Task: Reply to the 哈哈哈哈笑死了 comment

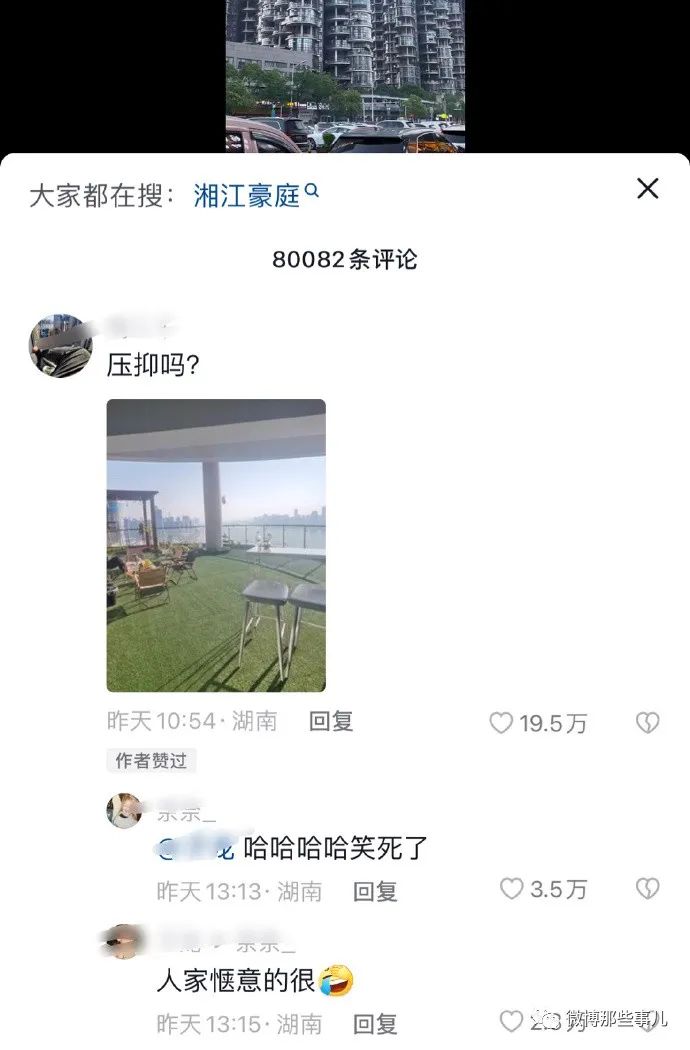Action: (375, 890)
